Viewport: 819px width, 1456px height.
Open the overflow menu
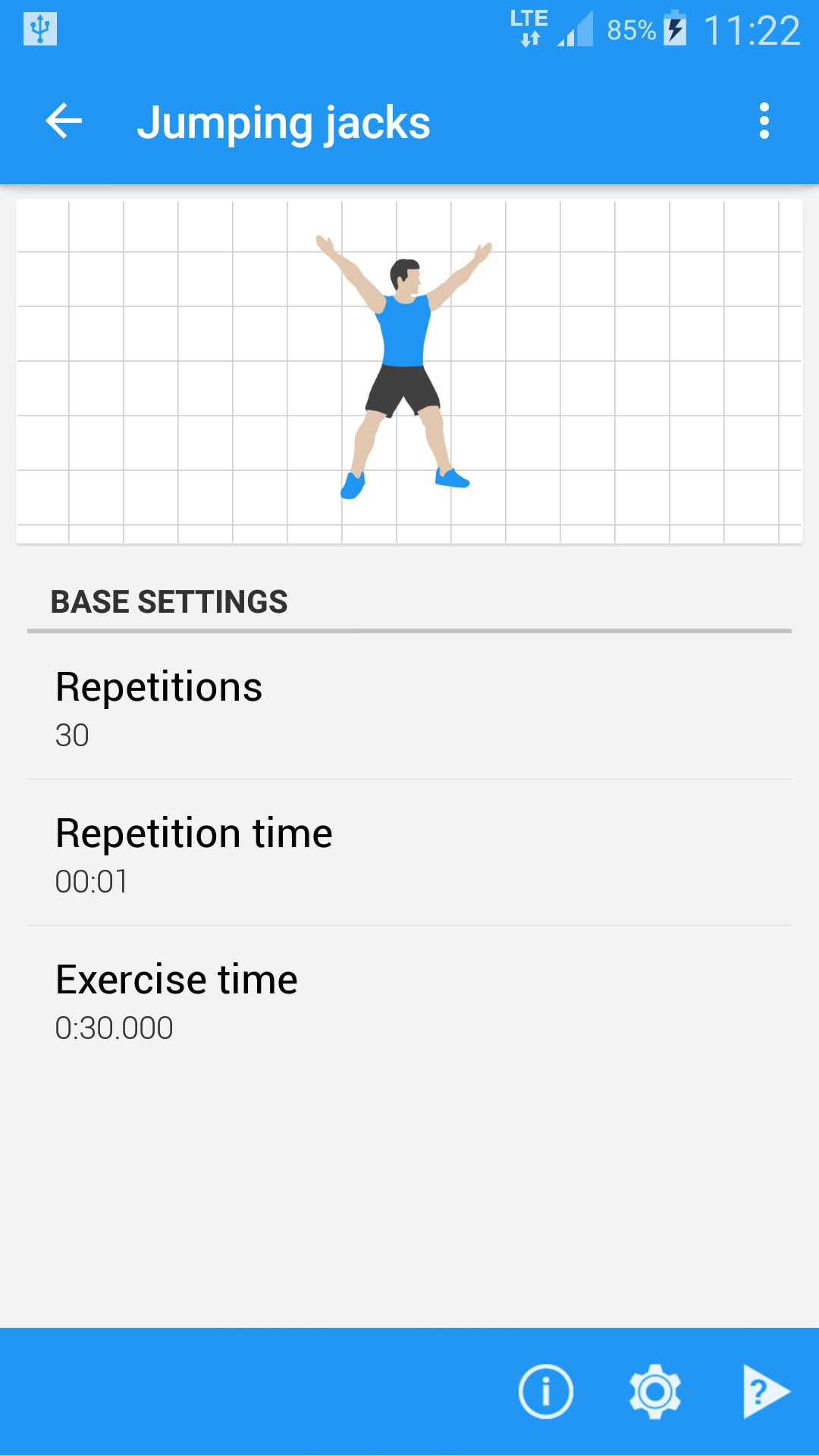click(764, 121)
